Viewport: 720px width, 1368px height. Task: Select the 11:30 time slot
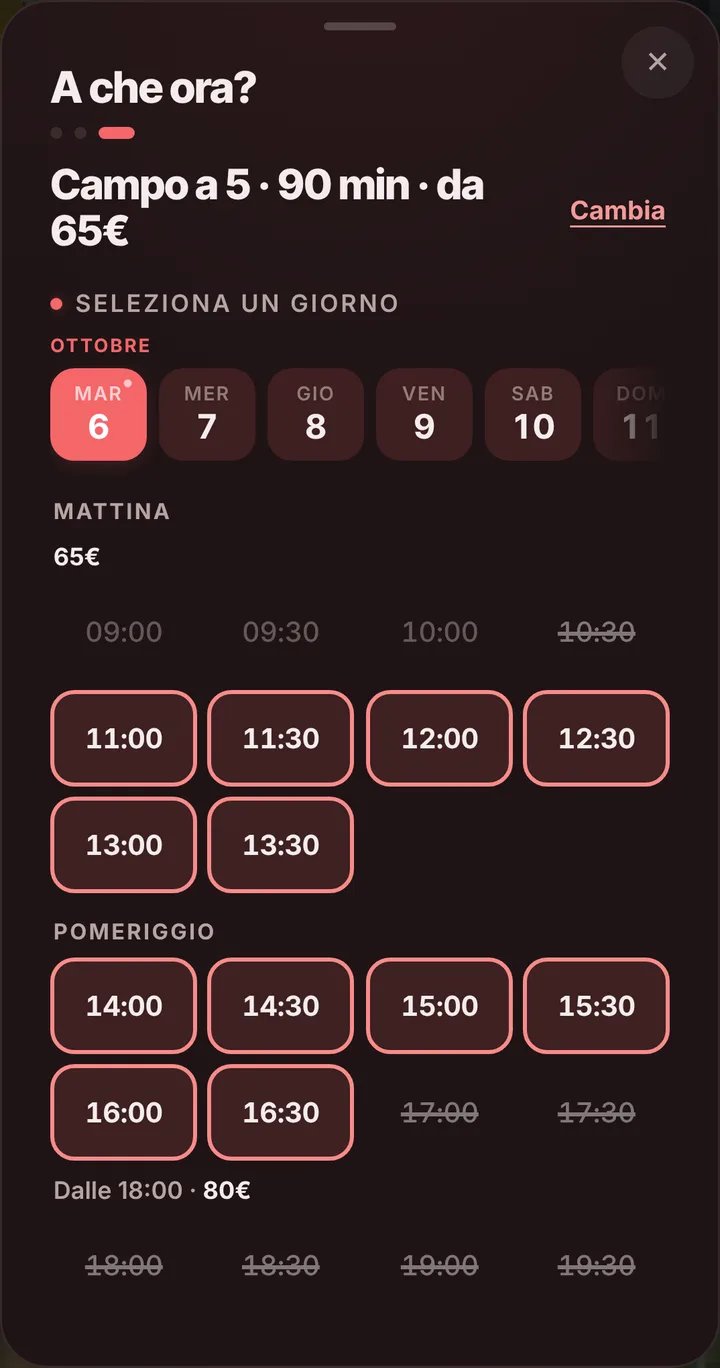[x=281, y=738]
